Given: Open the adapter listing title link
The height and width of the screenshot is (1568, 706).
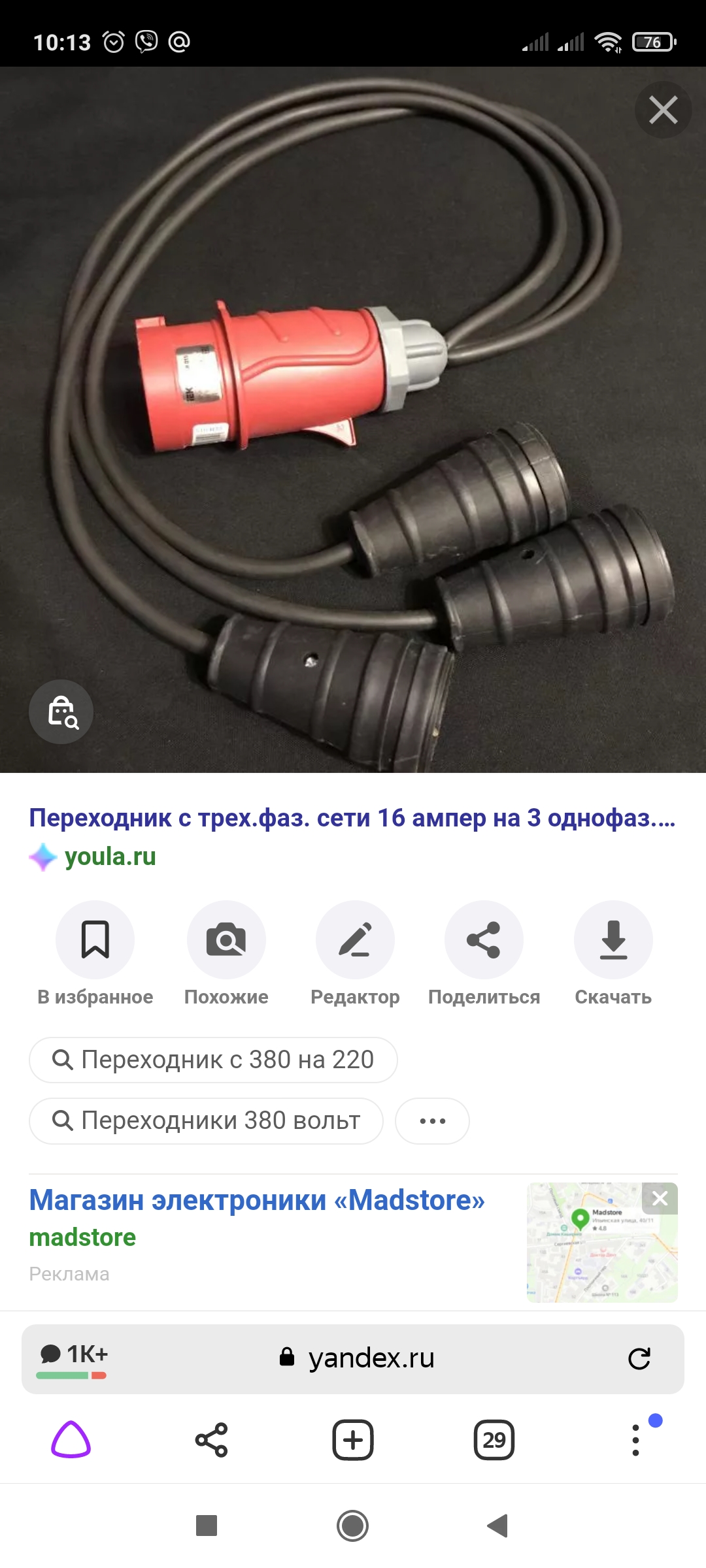Looking at the screenshot, I should click(x=352, y=818).
